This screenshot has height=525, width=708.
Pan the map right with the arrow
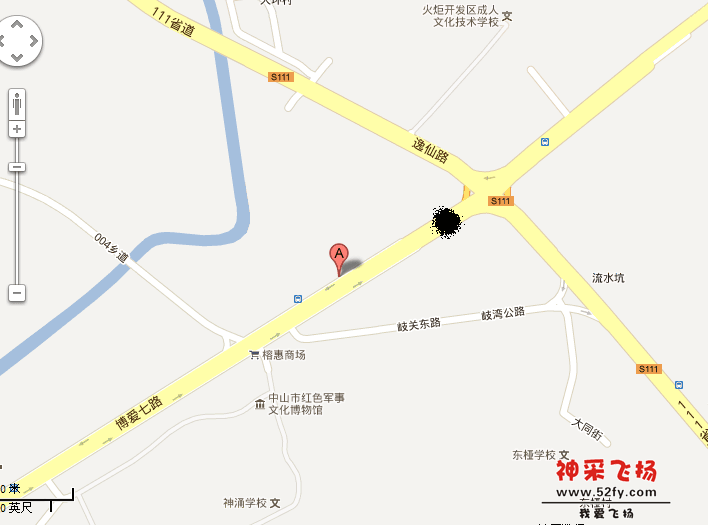35,42
